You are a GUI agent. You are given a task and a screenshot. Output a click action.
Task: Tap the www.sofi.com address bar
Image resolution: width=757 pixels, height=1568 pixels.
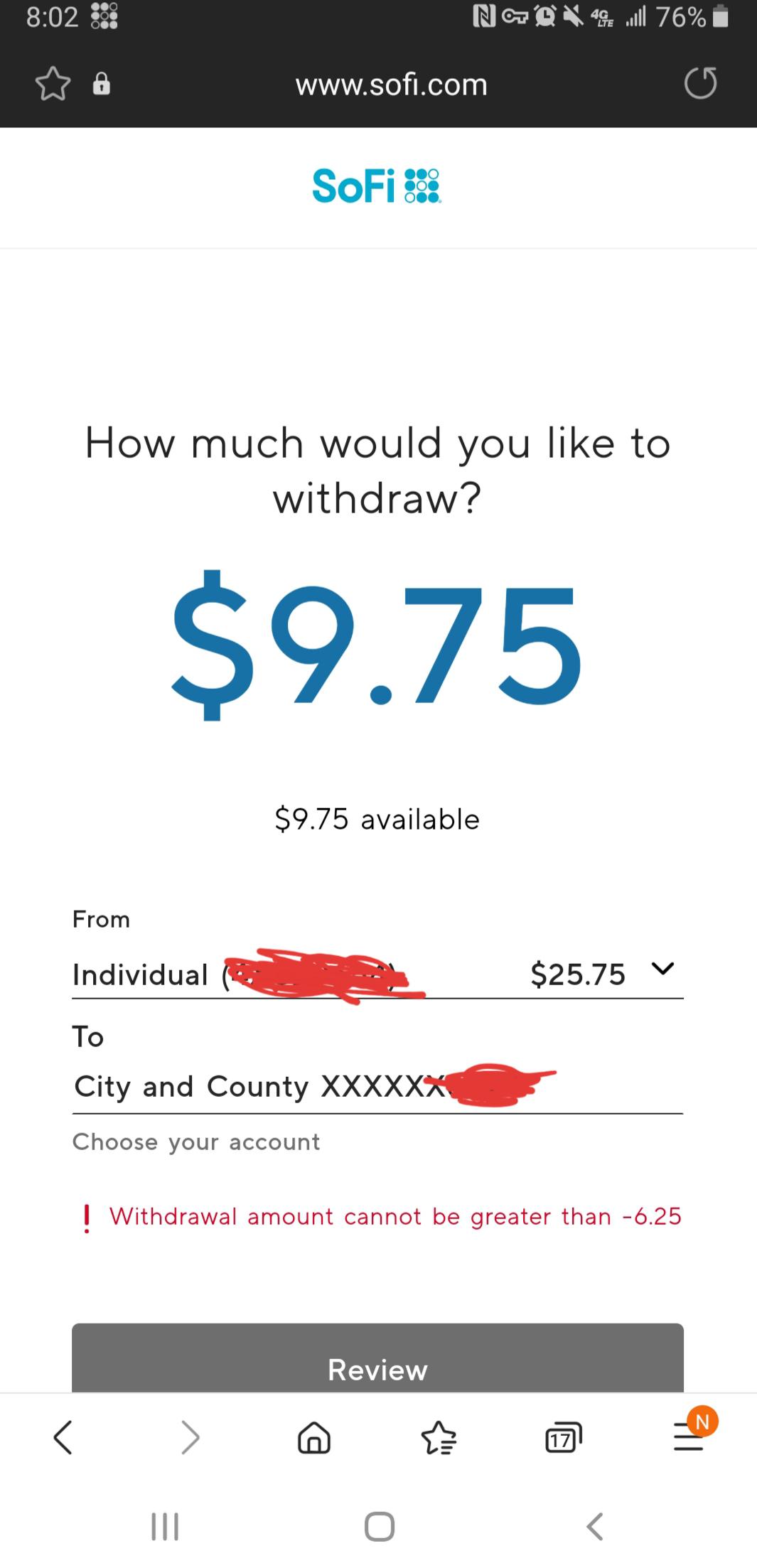(391, 83)
